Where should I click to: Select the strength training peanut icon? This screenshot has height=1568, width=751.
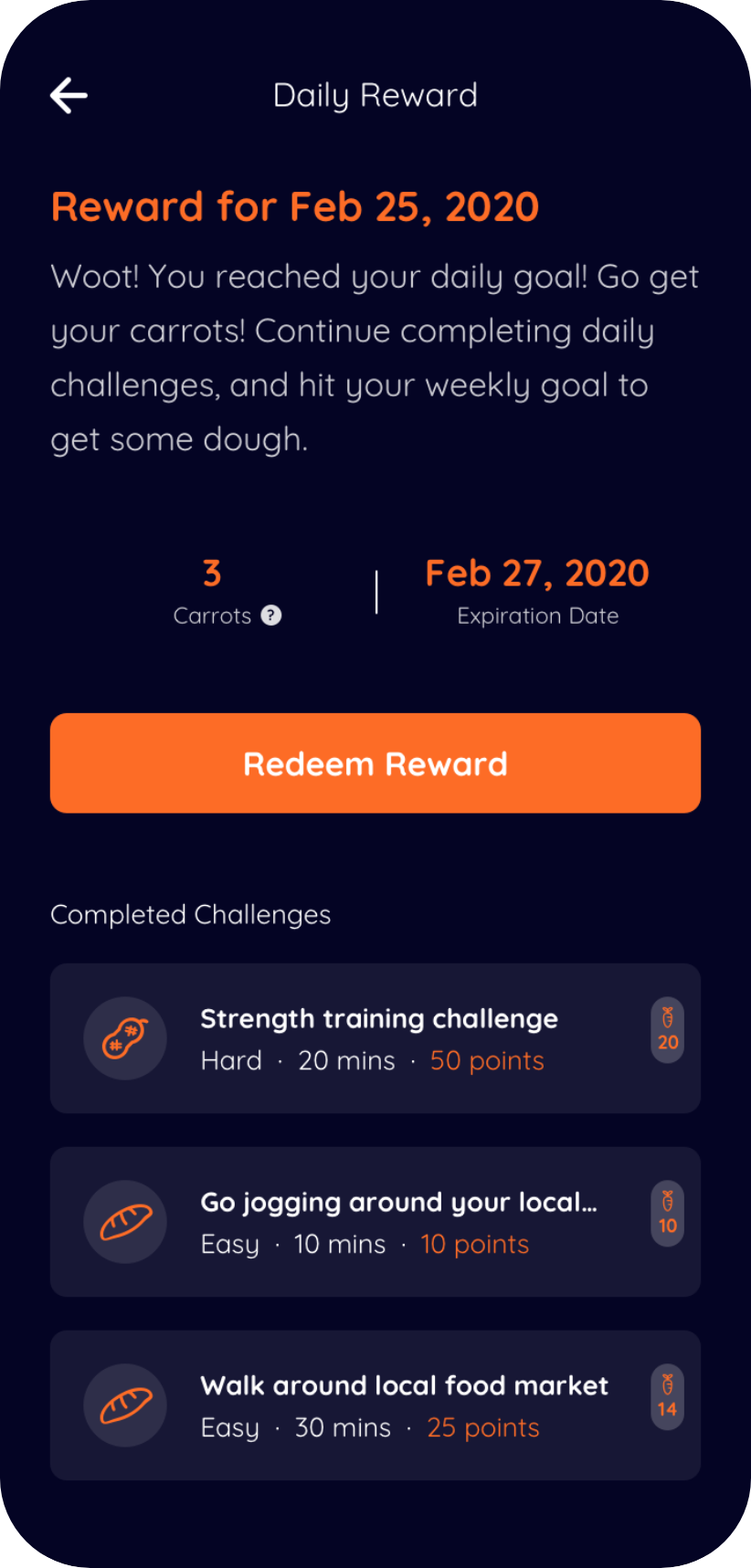tap(125, 1038)
